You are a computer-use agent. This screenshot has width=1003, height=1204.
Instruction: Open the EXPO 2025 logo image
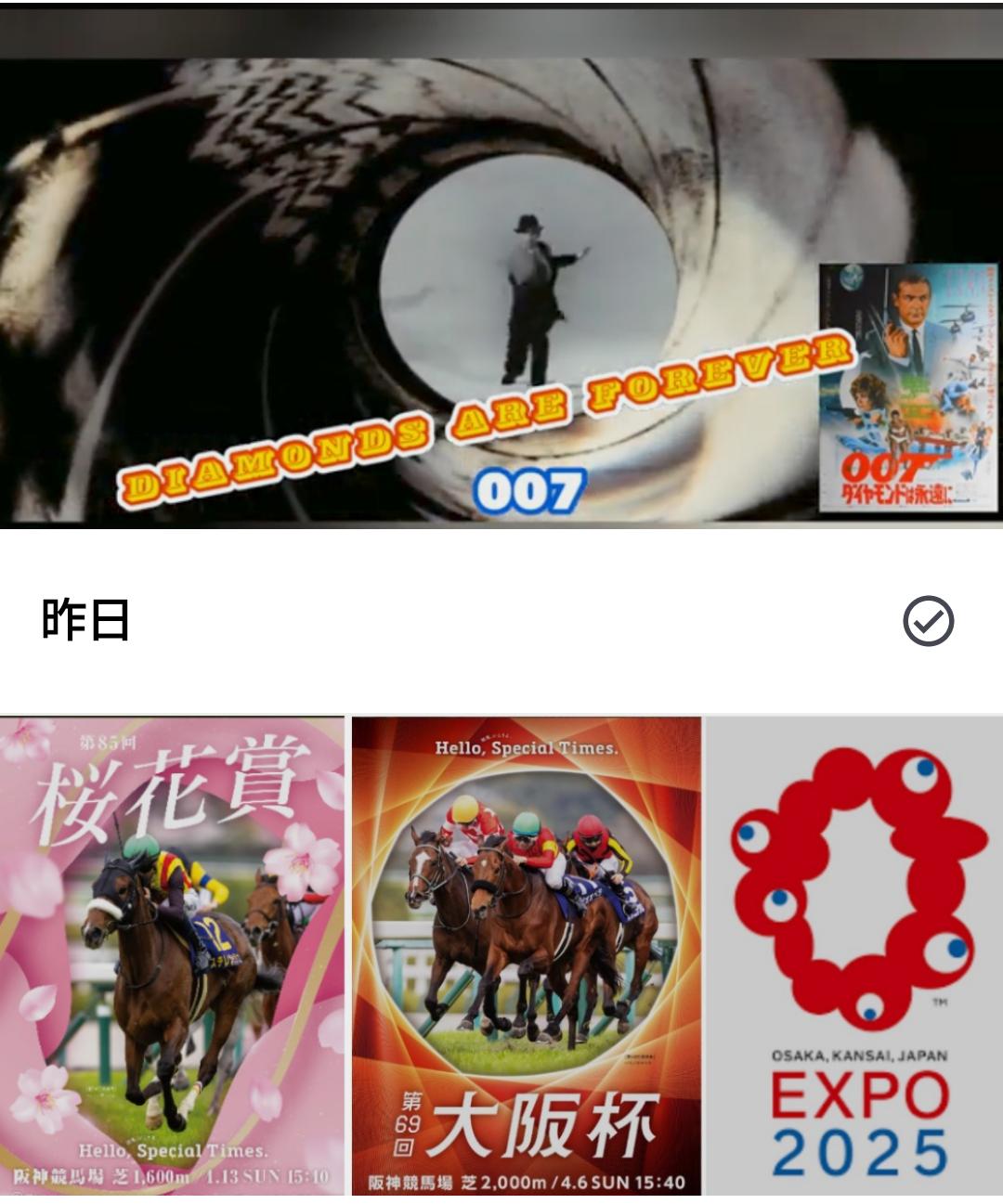pyautogui.click(x=855, y=956)
